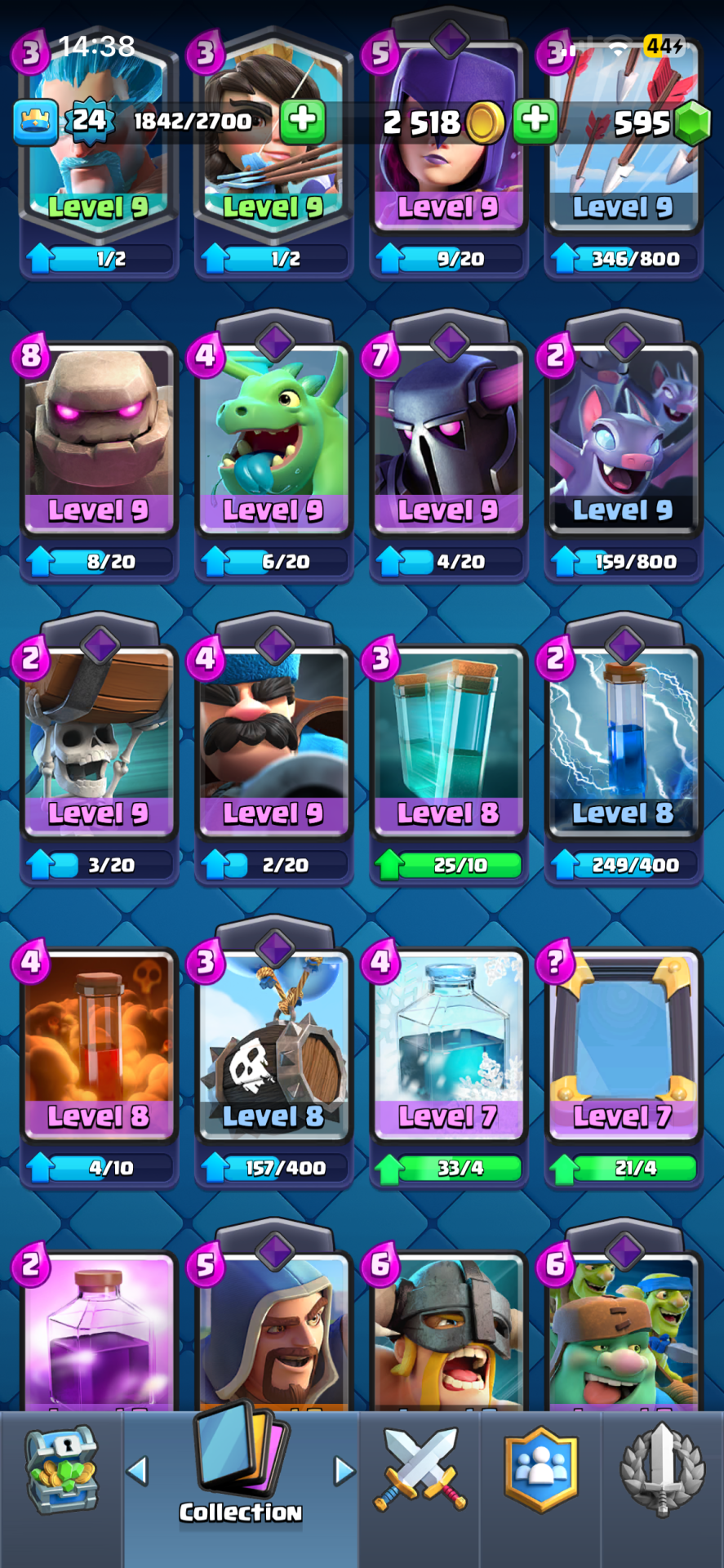Add gold with the plus button
This screenshot has width=724, height=1568.
[535, 121]
